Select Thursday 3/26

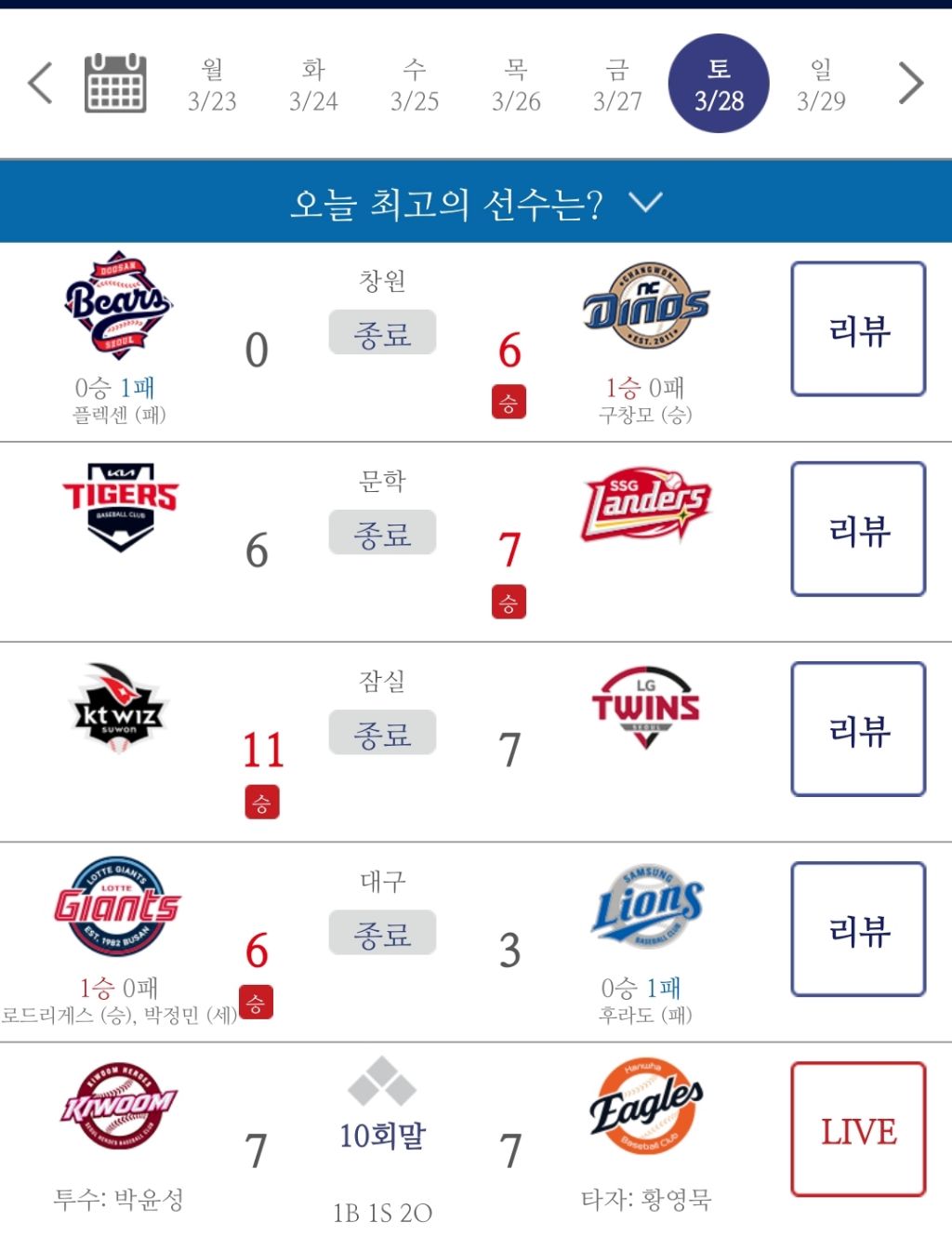click(x=516, y=85)
